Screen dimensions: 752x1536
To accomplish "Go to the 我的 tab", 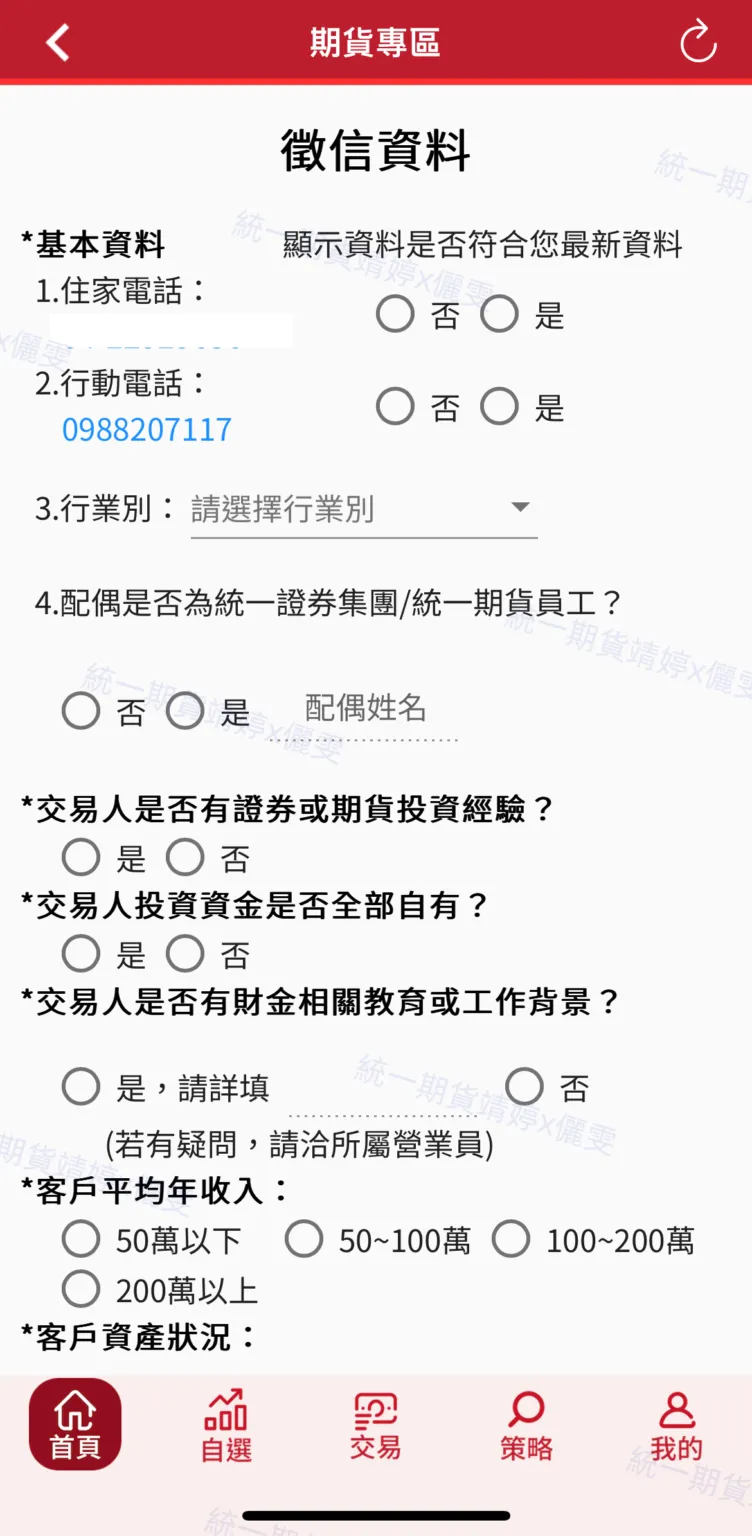I will click(677, 1424).
